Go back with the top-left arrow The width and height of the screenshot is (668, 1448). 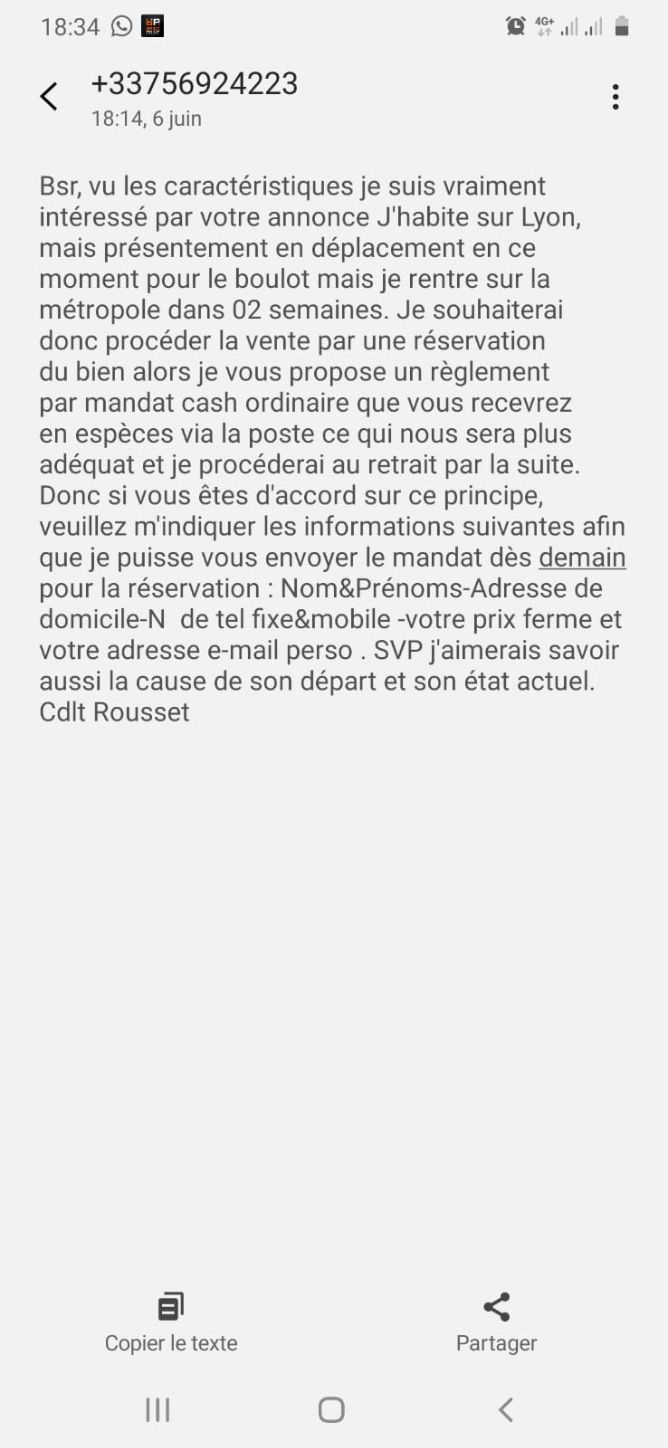point(48,97)
